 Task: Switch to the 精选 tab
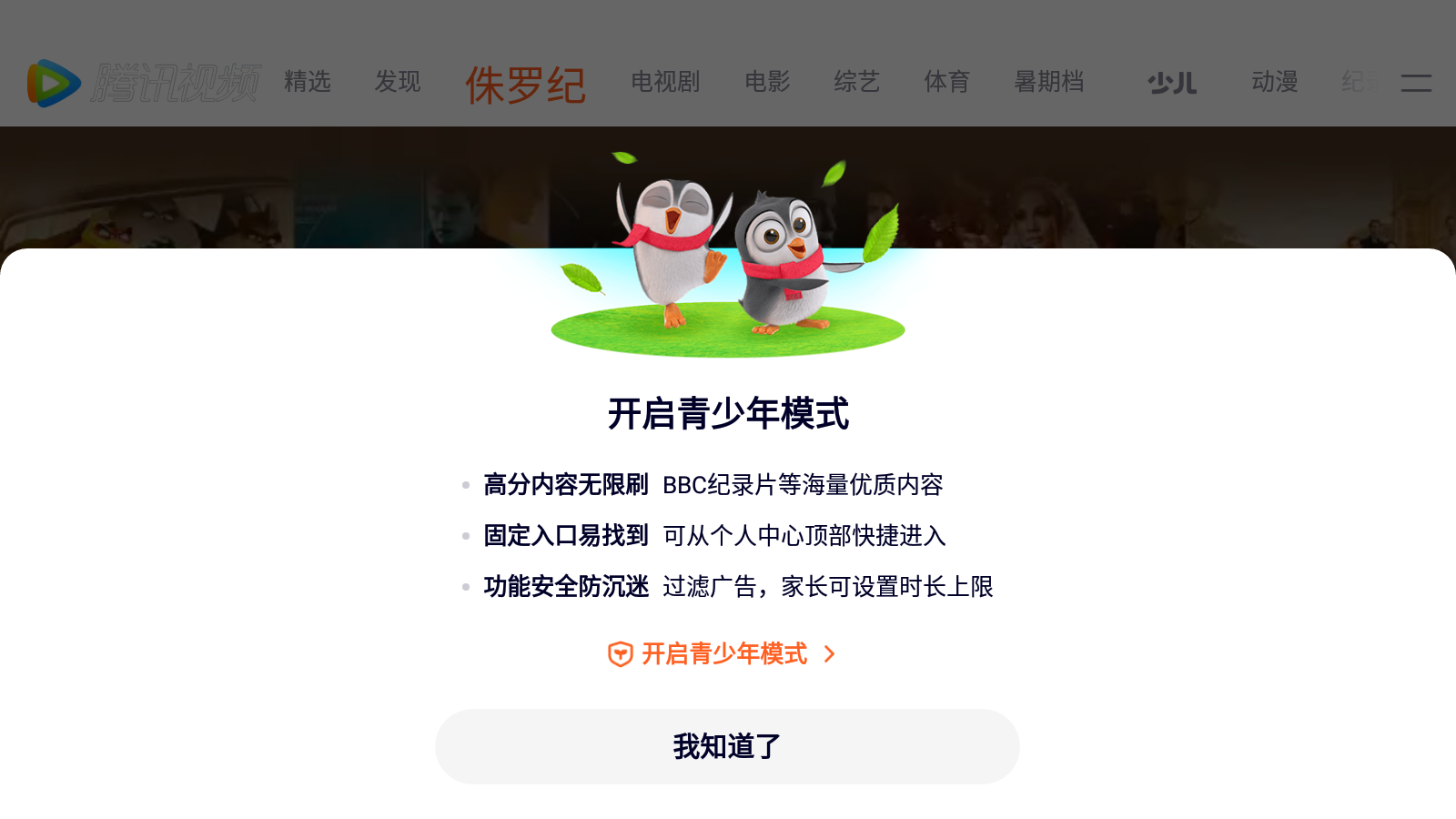[x=307, y=82]
